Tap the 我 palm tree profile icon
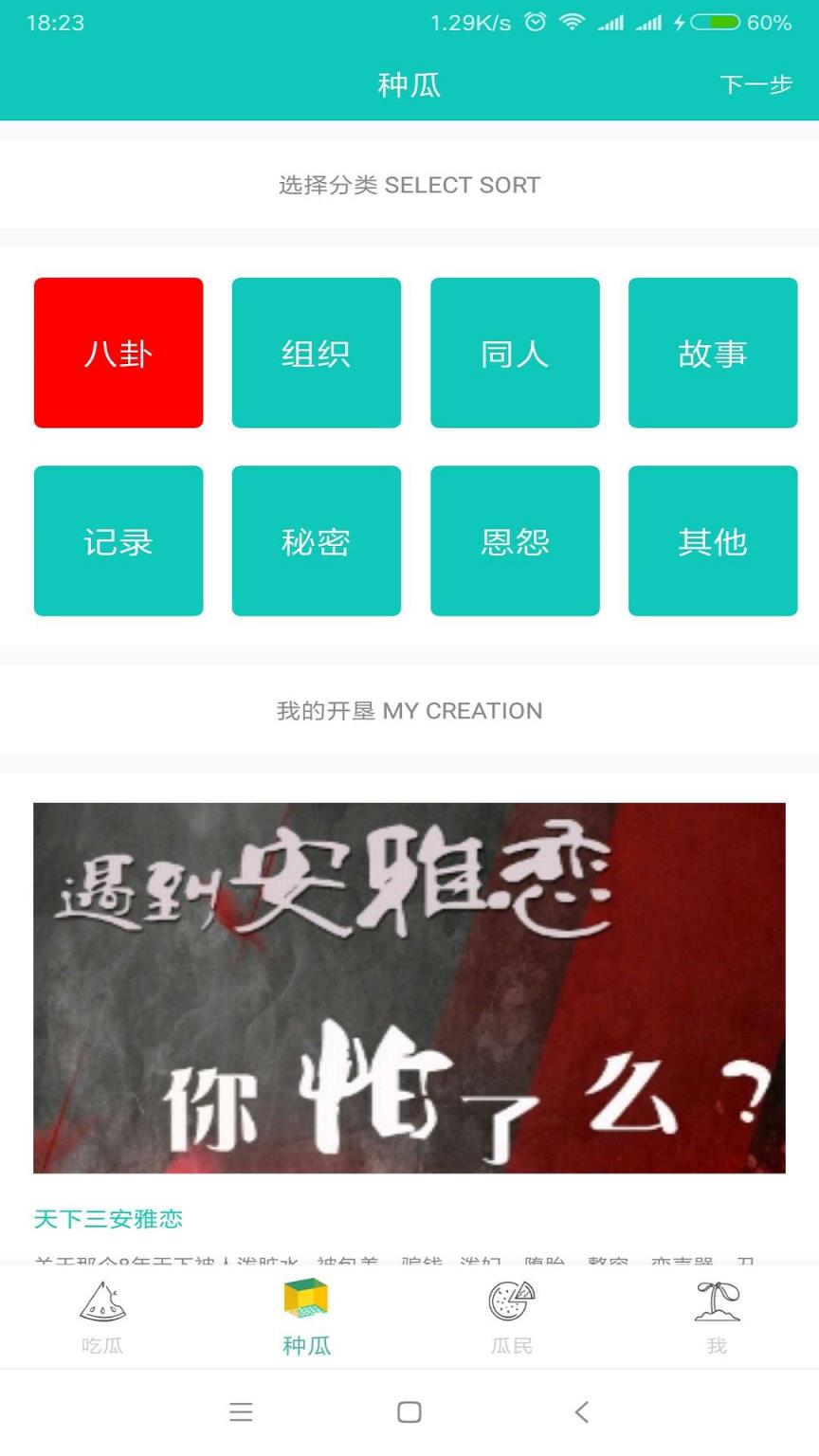The width and height of the screenshot is (819, 1456). tap(717, 1305)
